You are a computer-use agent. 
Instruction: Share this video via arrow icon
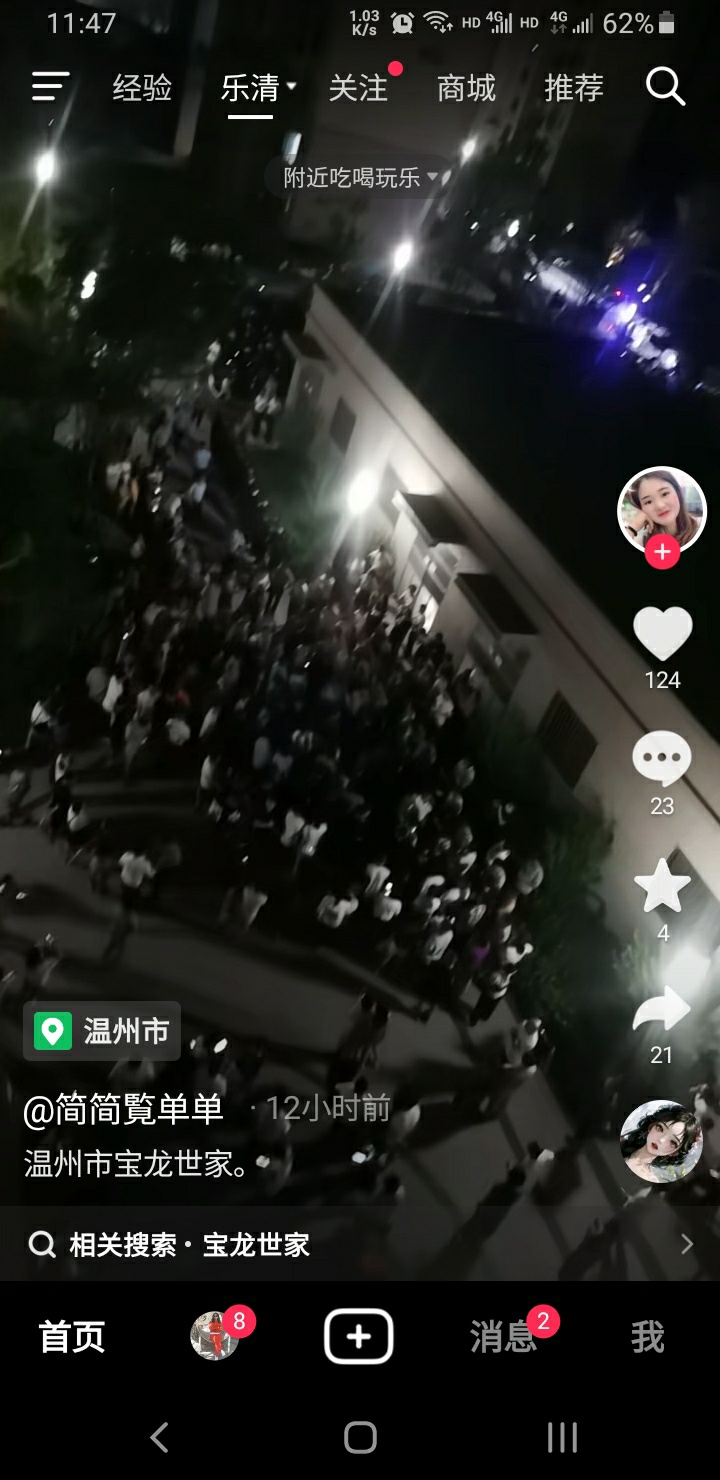tap(662, 1010)
